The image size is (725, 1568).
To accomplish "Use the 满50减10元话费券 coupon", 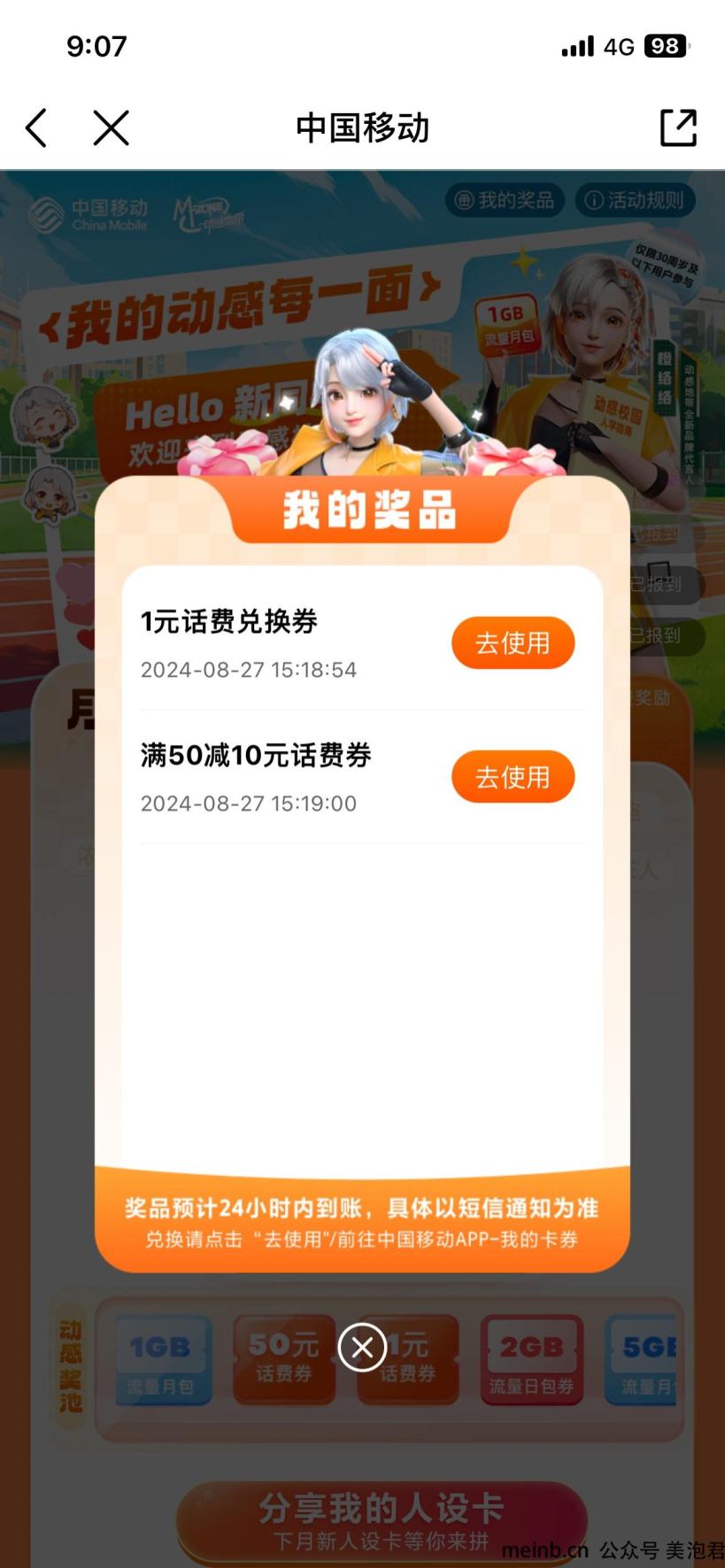I will pyautogui.click(x=513, y=777).
